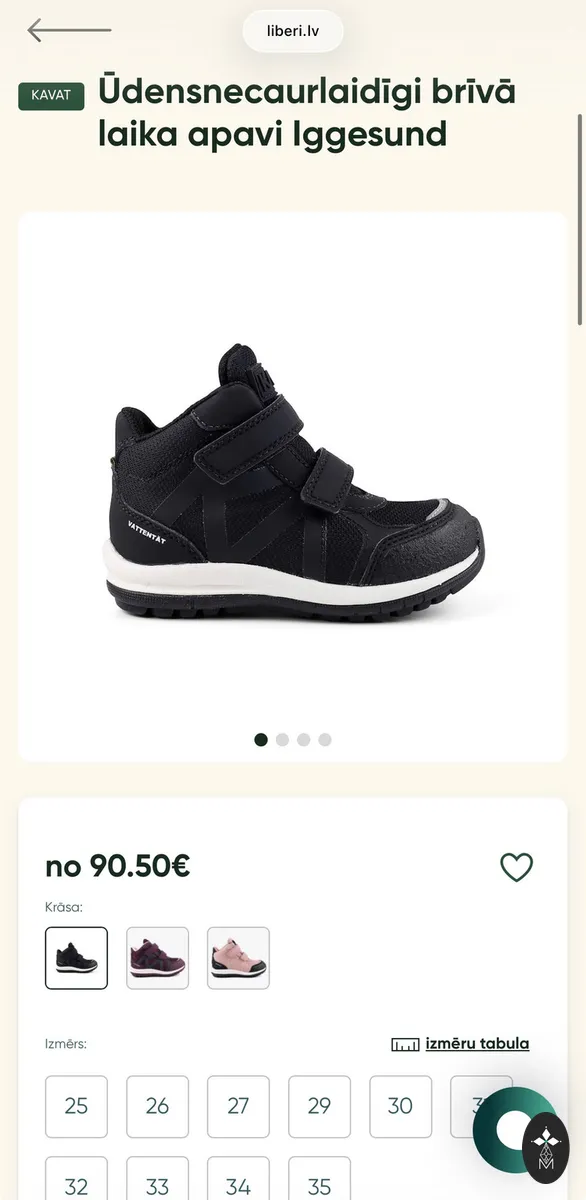Select size 29
Screen dimensions: 586x1200
click(x=319, y=1106)
